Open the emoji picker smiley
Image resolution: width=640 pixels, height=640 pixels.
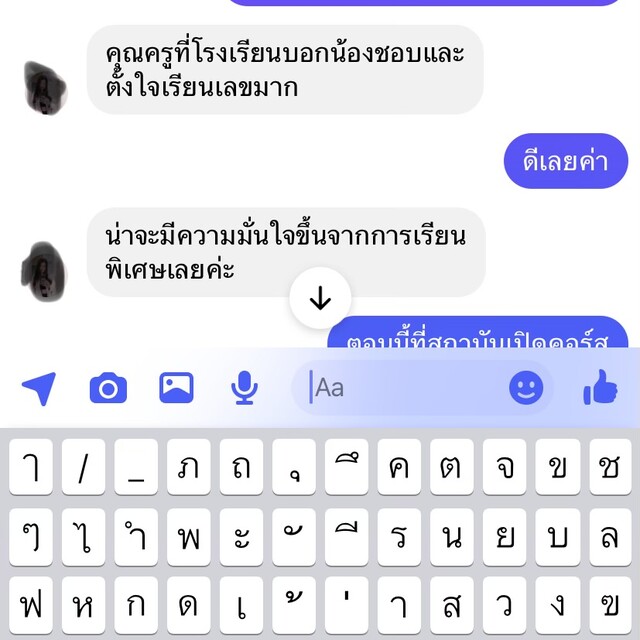tap(526, 387)
